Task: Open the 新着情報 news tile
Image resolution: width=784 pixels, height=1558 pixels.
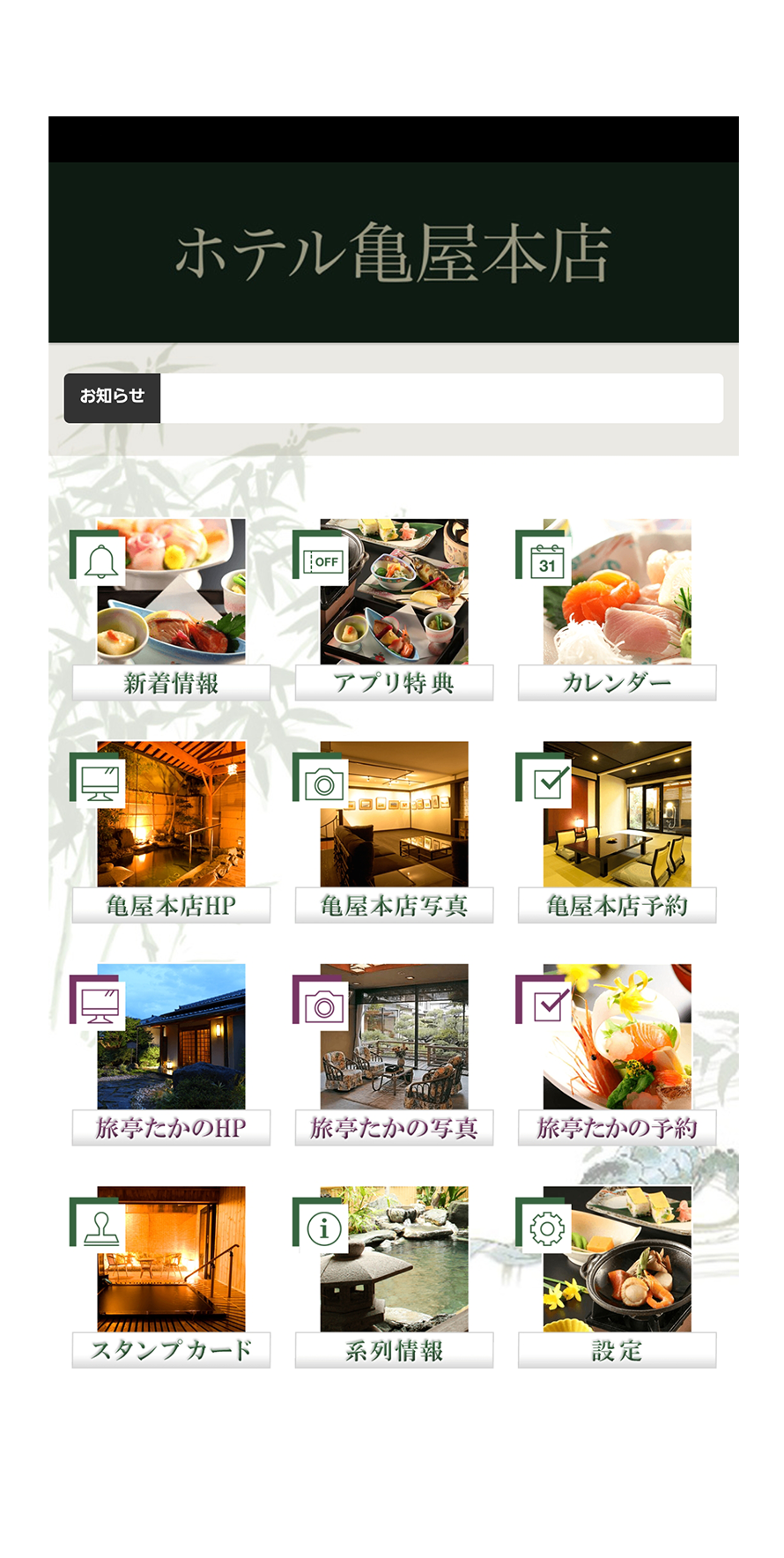Action: pos(171,609)
